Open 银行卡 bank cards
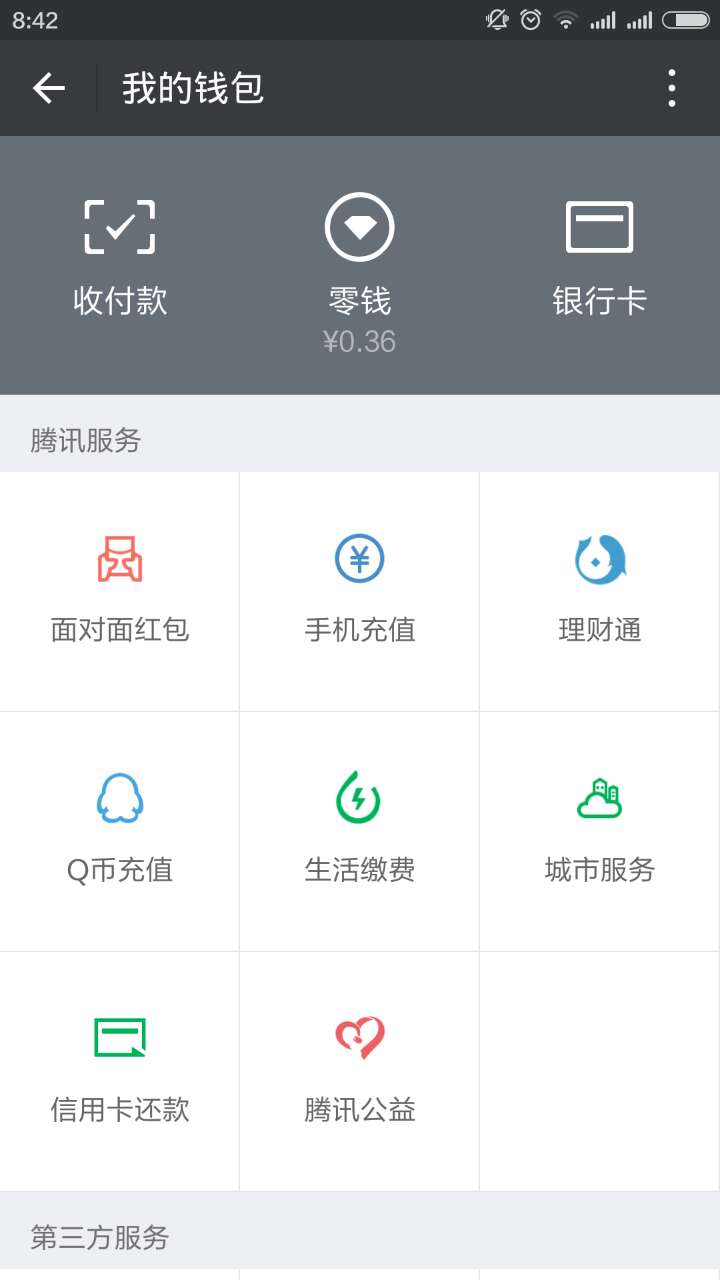 point(599,260)
